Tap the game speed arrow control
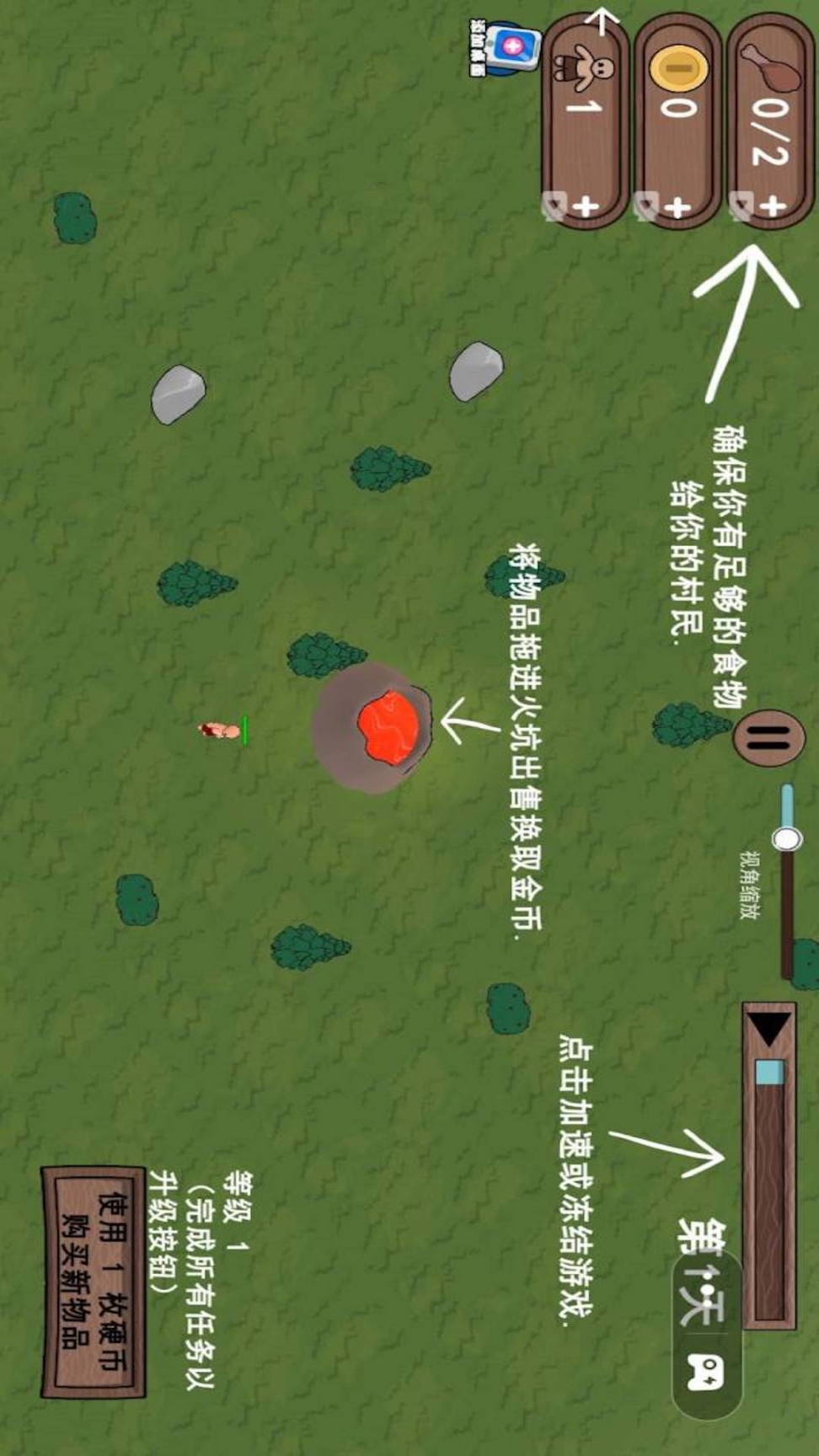This screenshot has width=819, height=1456. (770, 1030)
